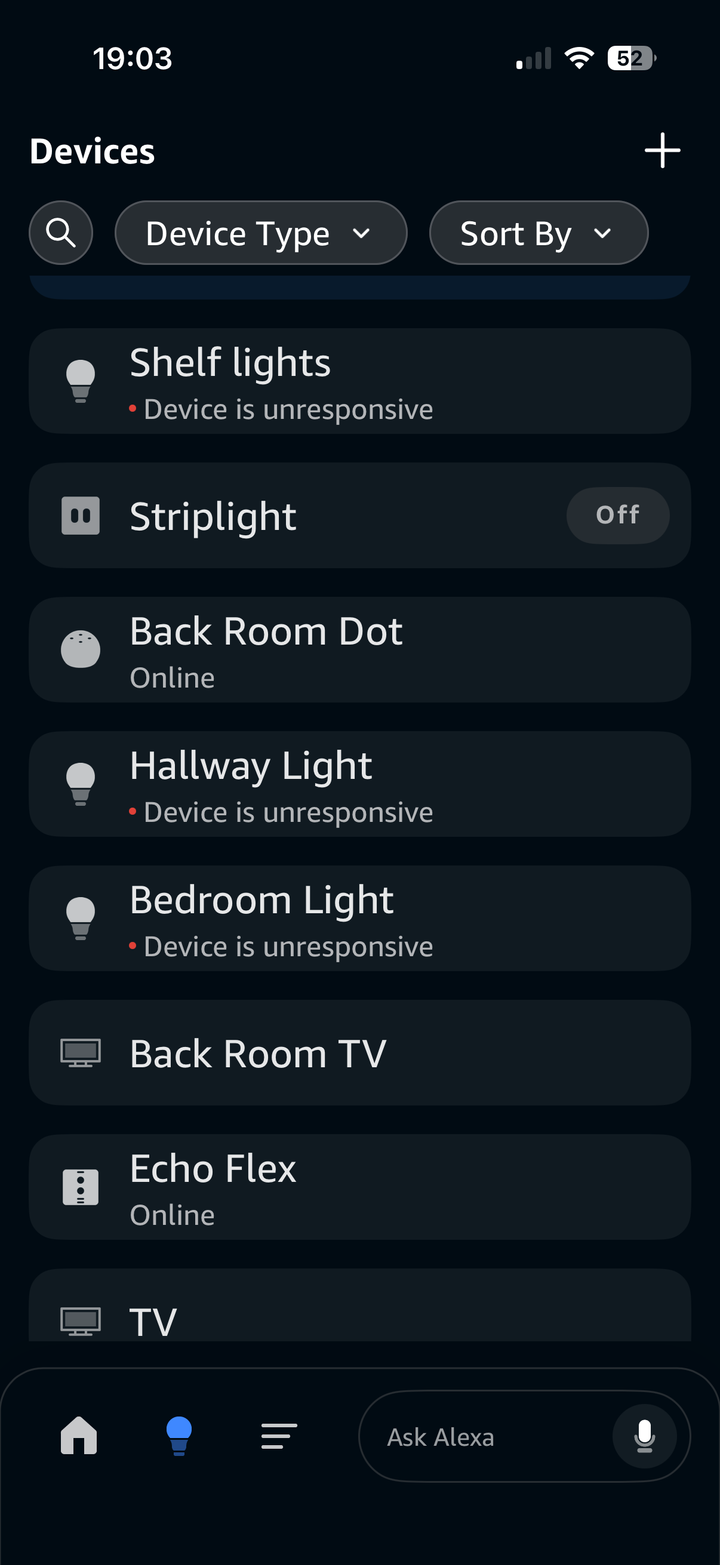Expand the Sort By dropdown
This screenshot has height=1565, width=720.
538,233
